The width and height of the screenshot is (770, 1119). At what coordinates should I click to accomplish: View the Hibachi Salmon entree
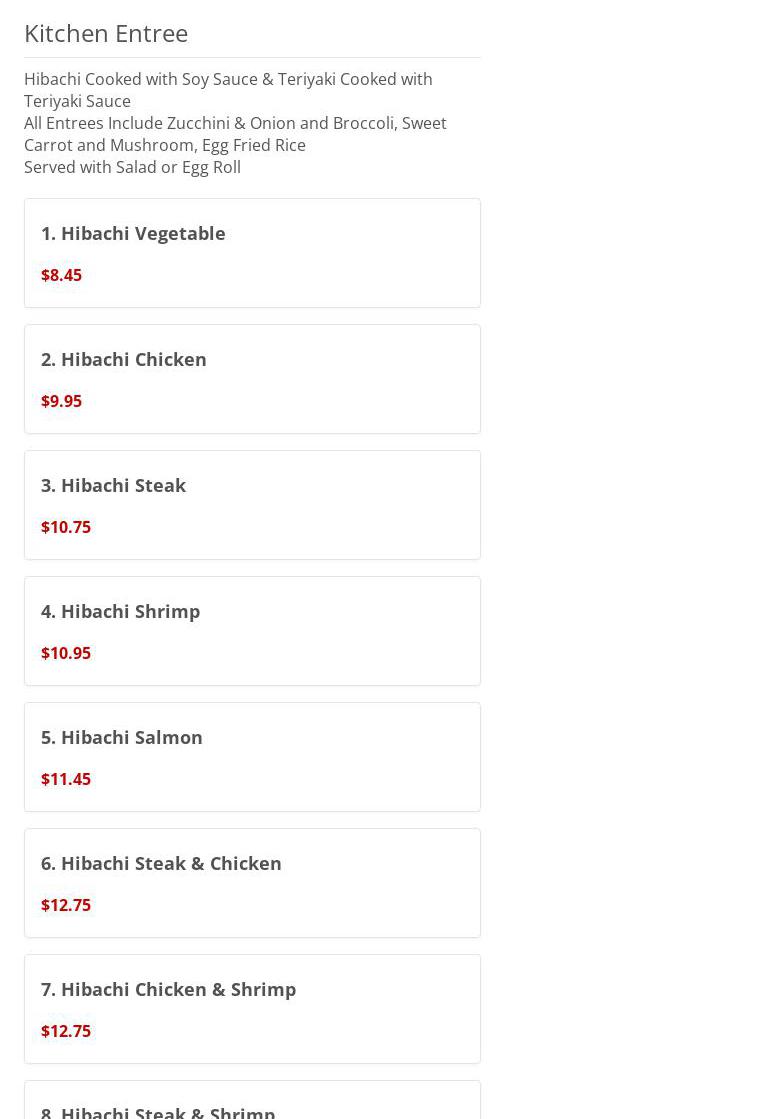pos(252,757)
